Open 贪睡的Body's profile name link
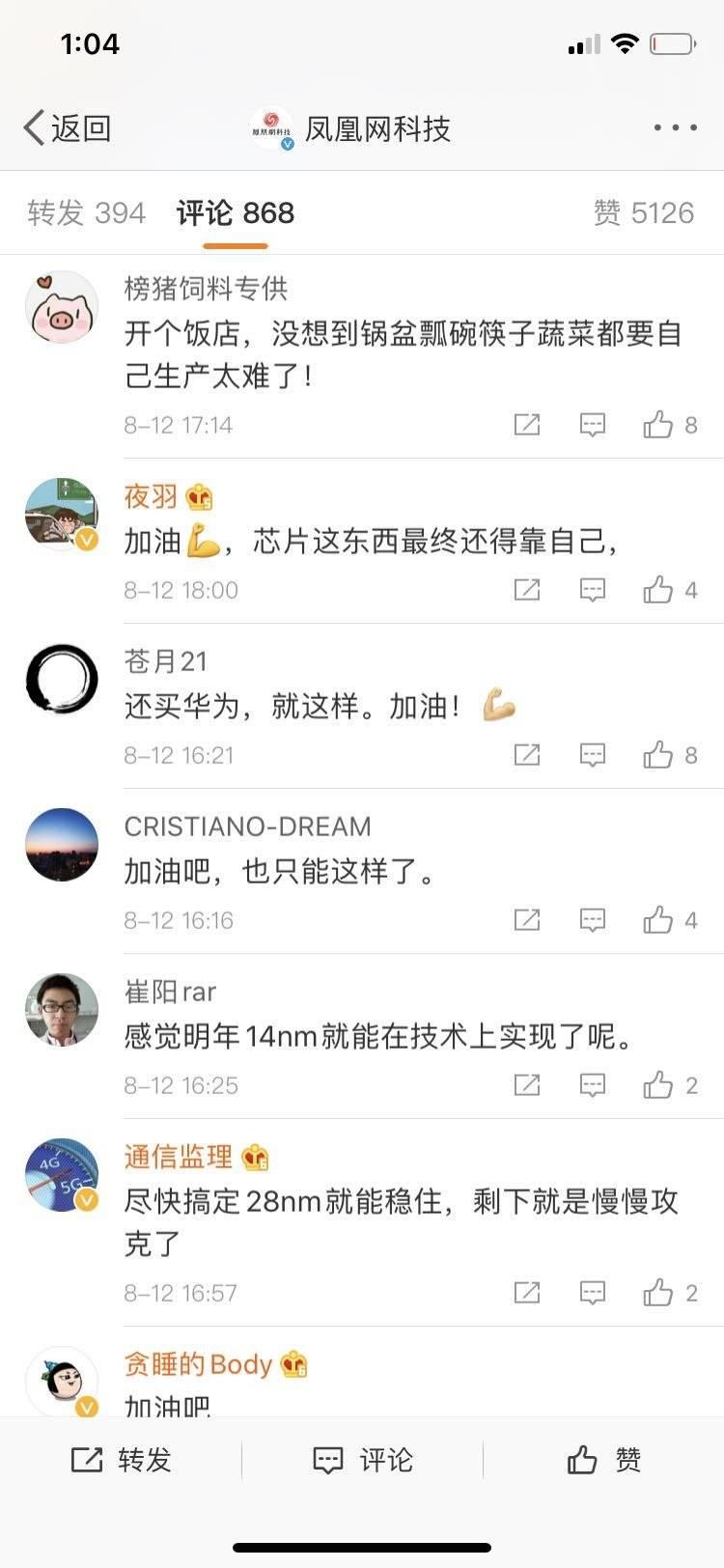Viewport: 724px width, 1568px height. [193, 1364]
